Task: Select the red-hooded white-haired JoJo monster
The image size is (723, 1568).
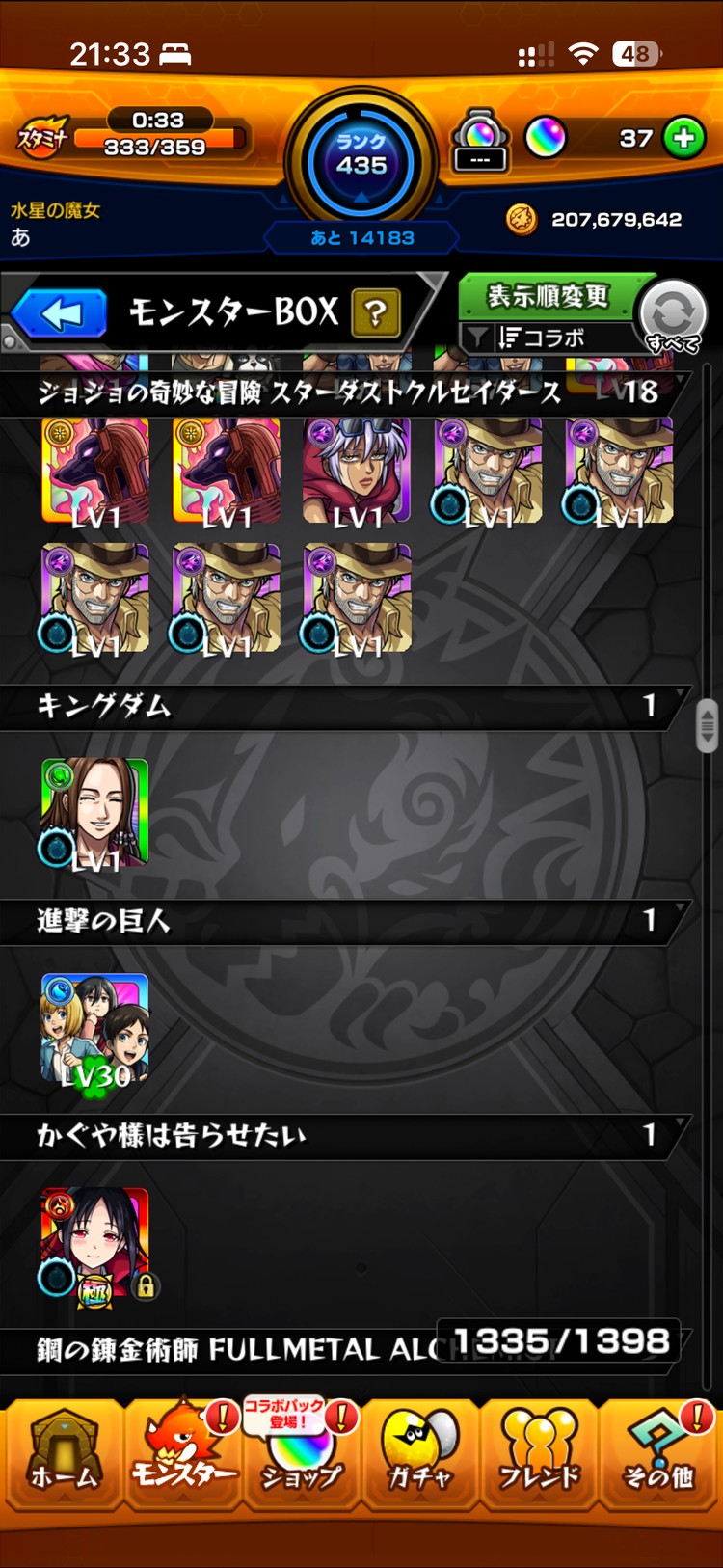Action: coord(357,471)
